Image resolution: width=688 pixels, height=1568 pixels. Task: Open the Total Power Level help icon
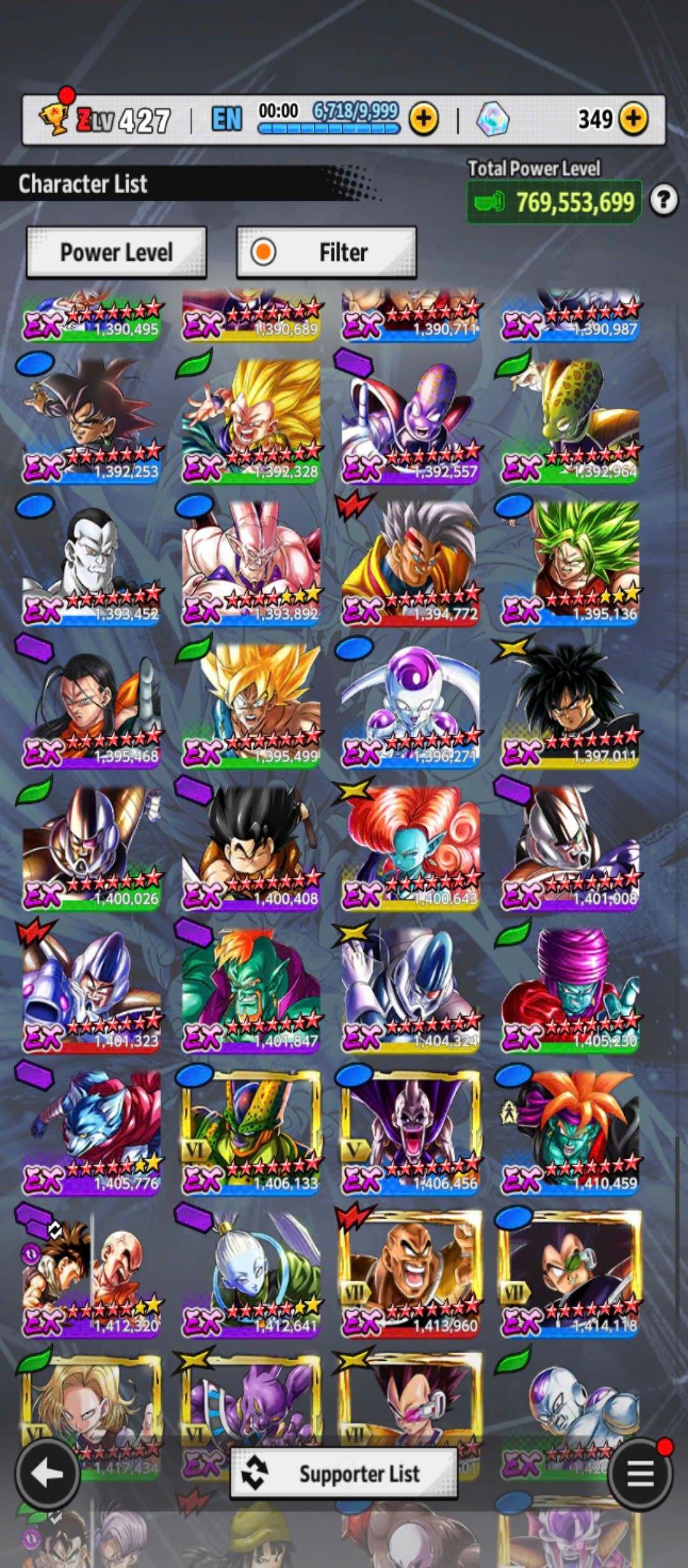[663, 201]
